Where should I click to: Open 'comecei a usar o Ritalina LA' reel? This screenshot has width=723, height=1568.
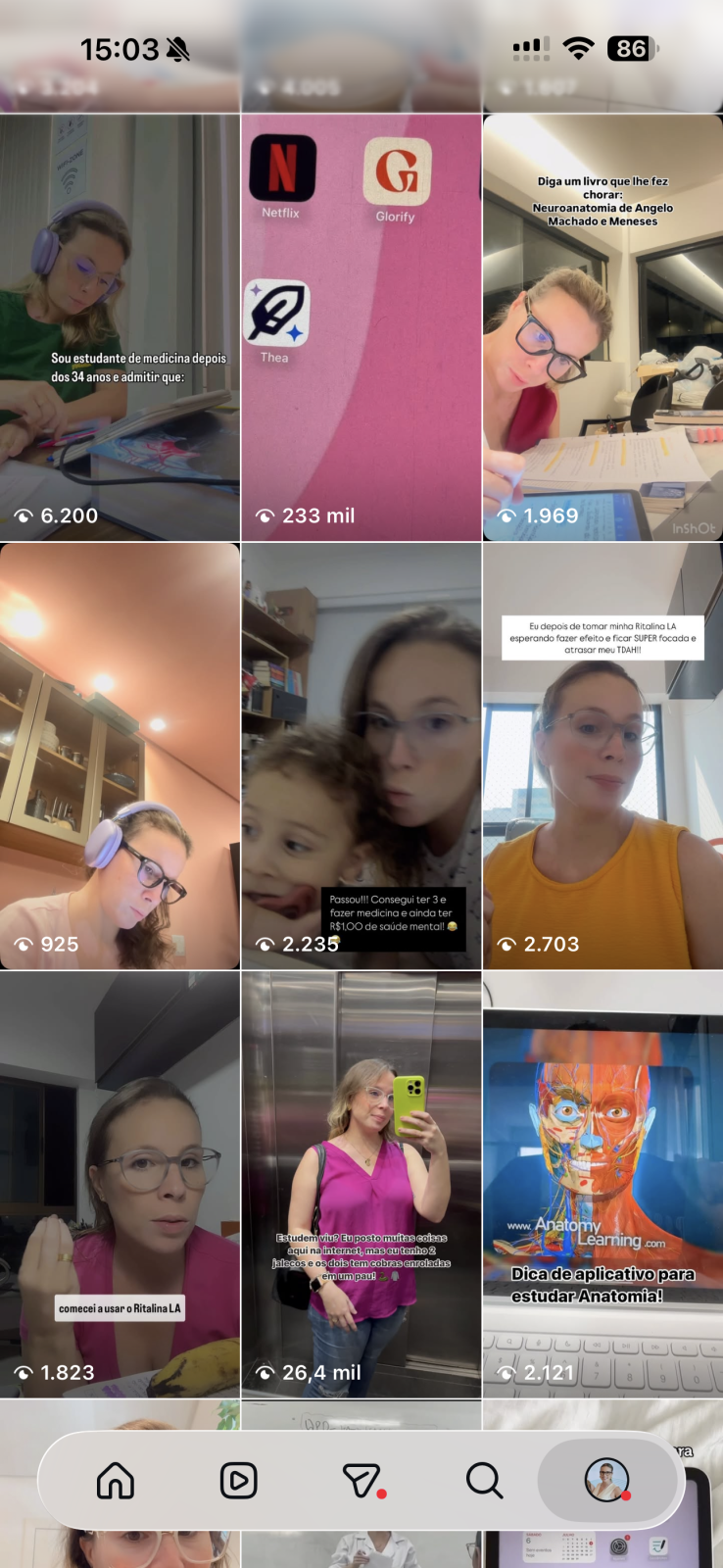[120, 1184]
